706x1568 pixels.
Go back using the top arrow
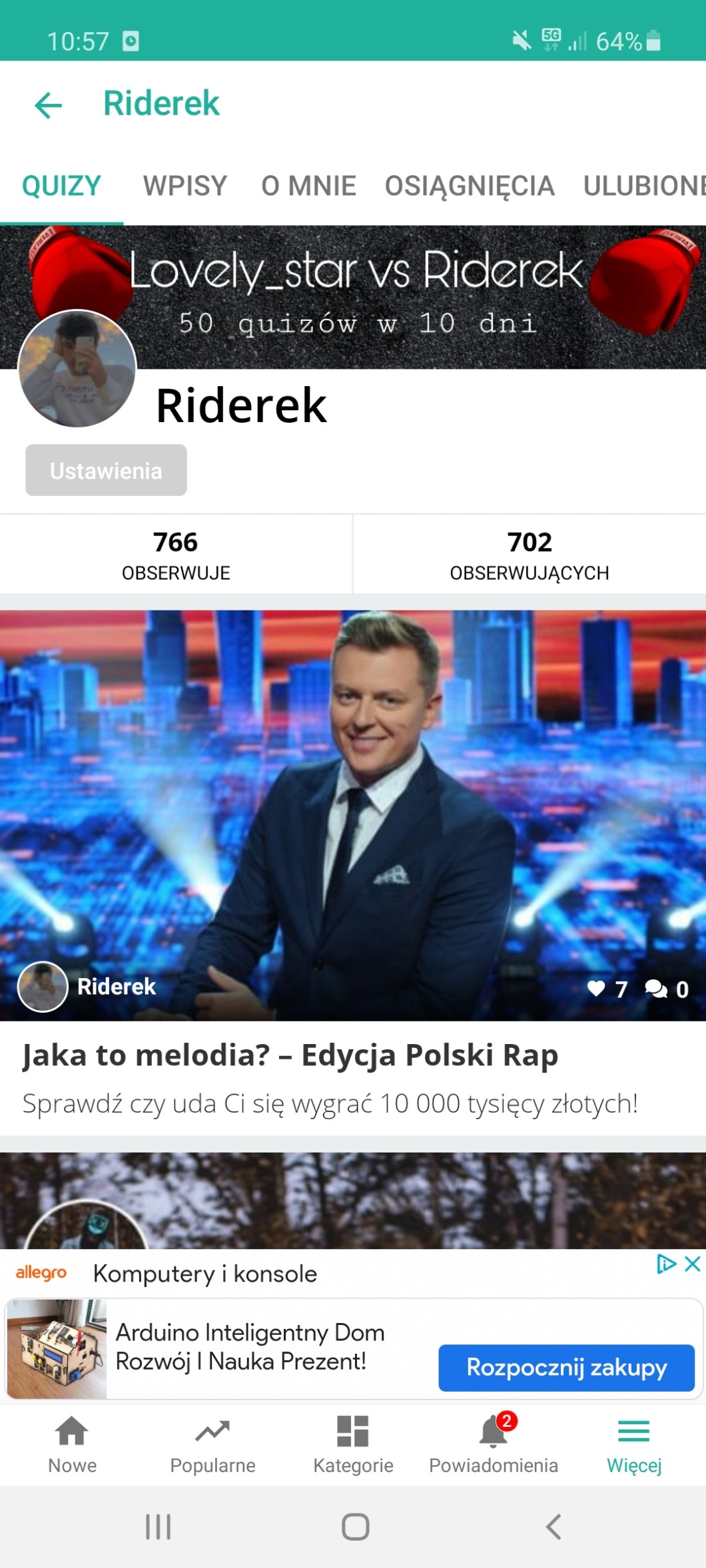pyautogui.click(x=48, y=105)
